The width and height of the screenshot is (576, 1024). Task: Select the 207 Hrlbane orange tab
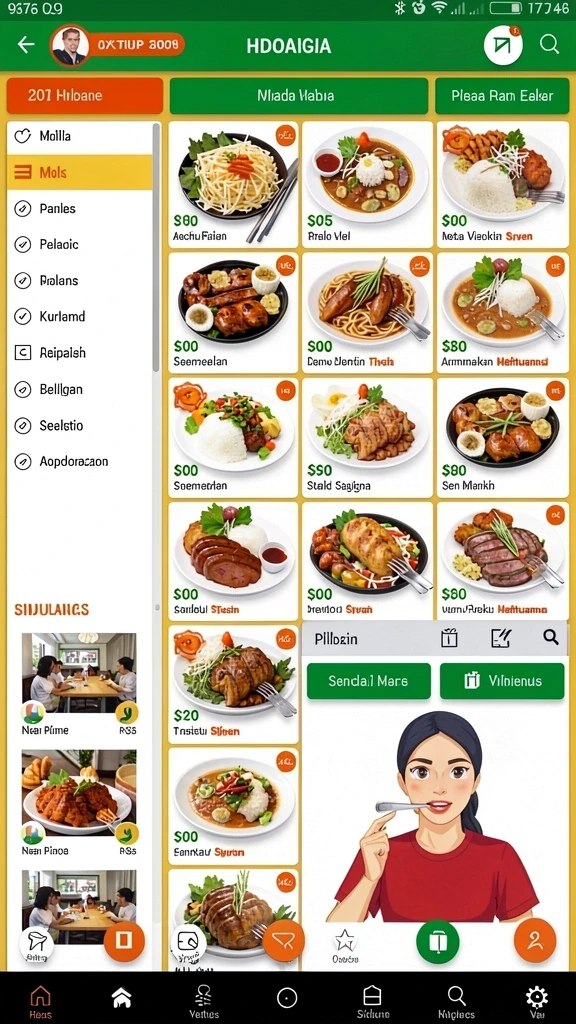(85, 95)
